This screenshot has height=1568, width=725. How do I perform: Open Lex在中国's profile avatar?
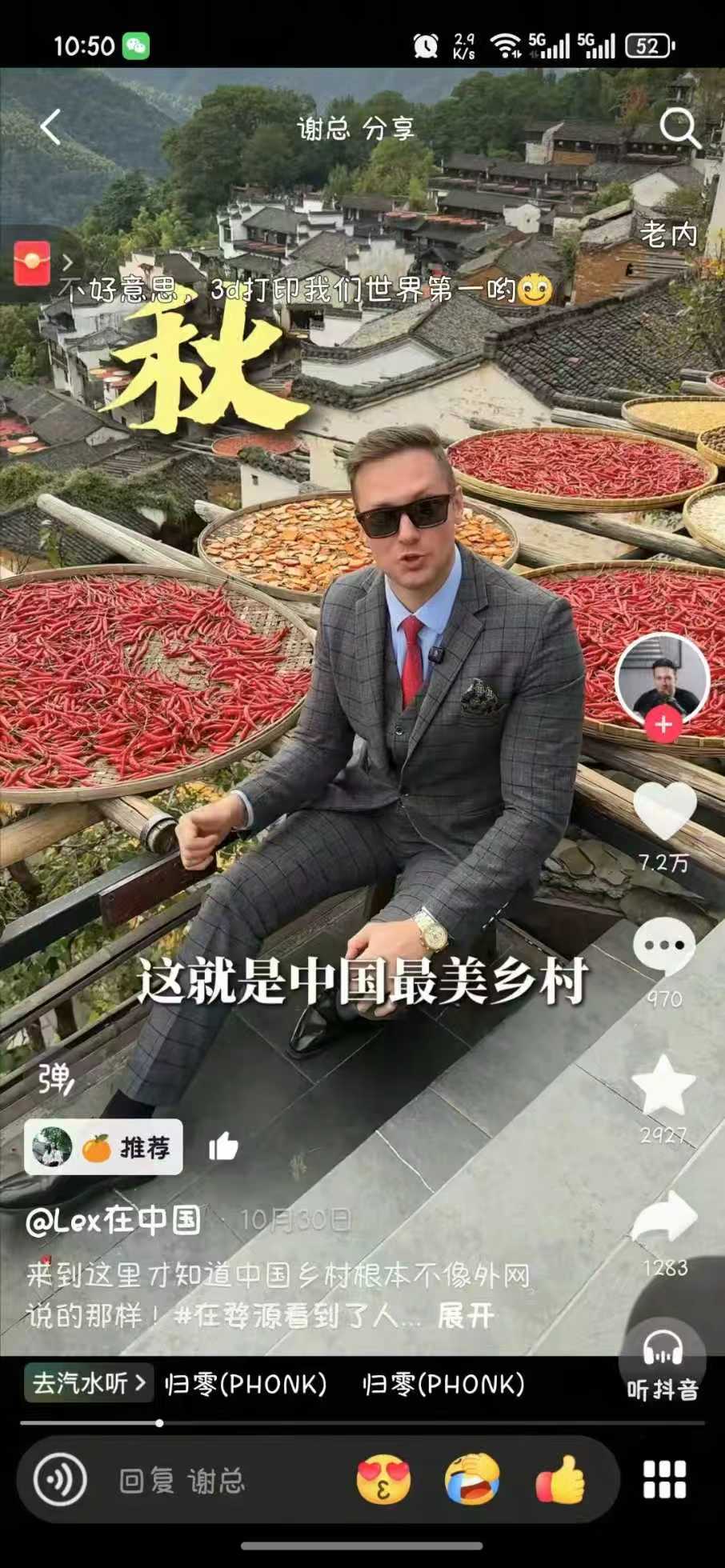point(663,678)
